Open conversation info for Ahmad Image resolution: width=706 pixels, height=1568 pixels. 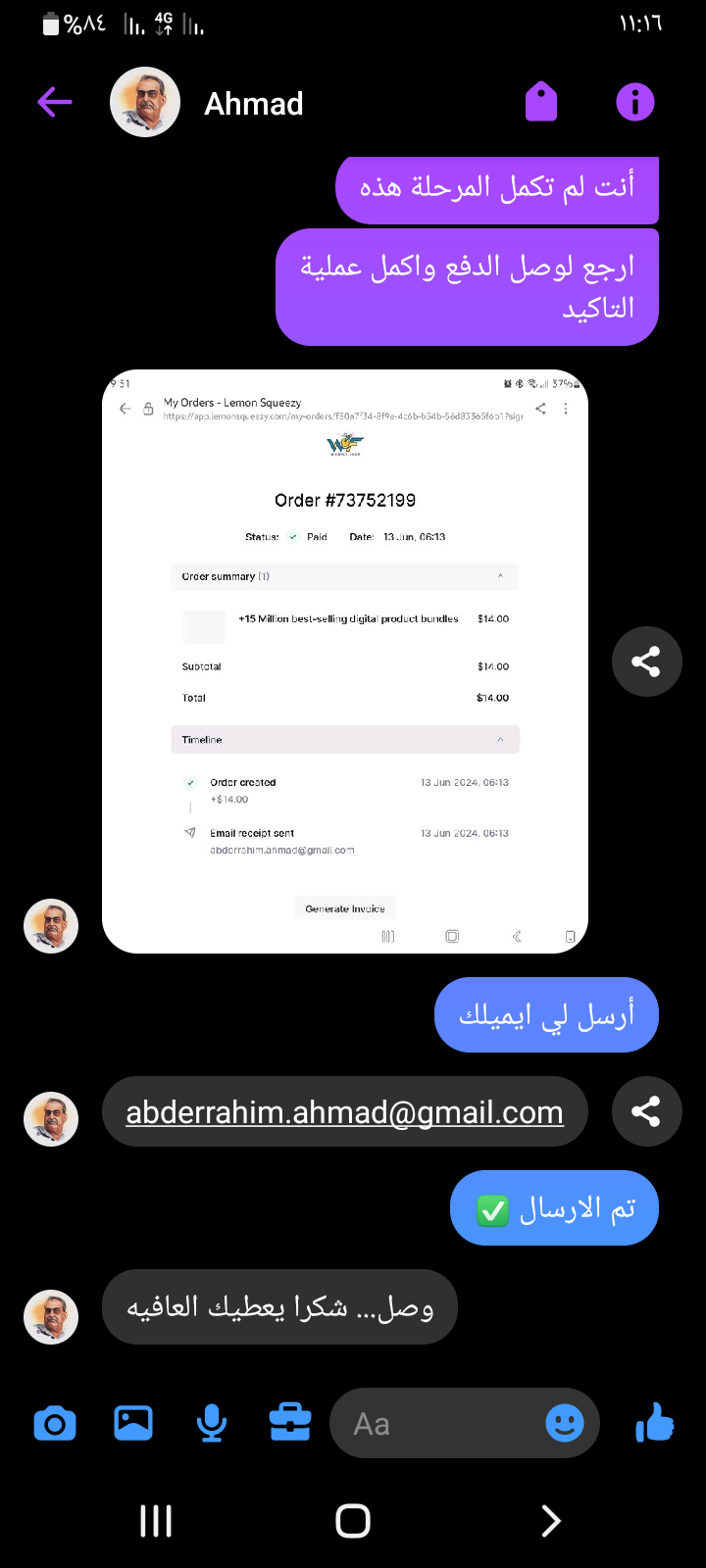(x=635, y=102)
